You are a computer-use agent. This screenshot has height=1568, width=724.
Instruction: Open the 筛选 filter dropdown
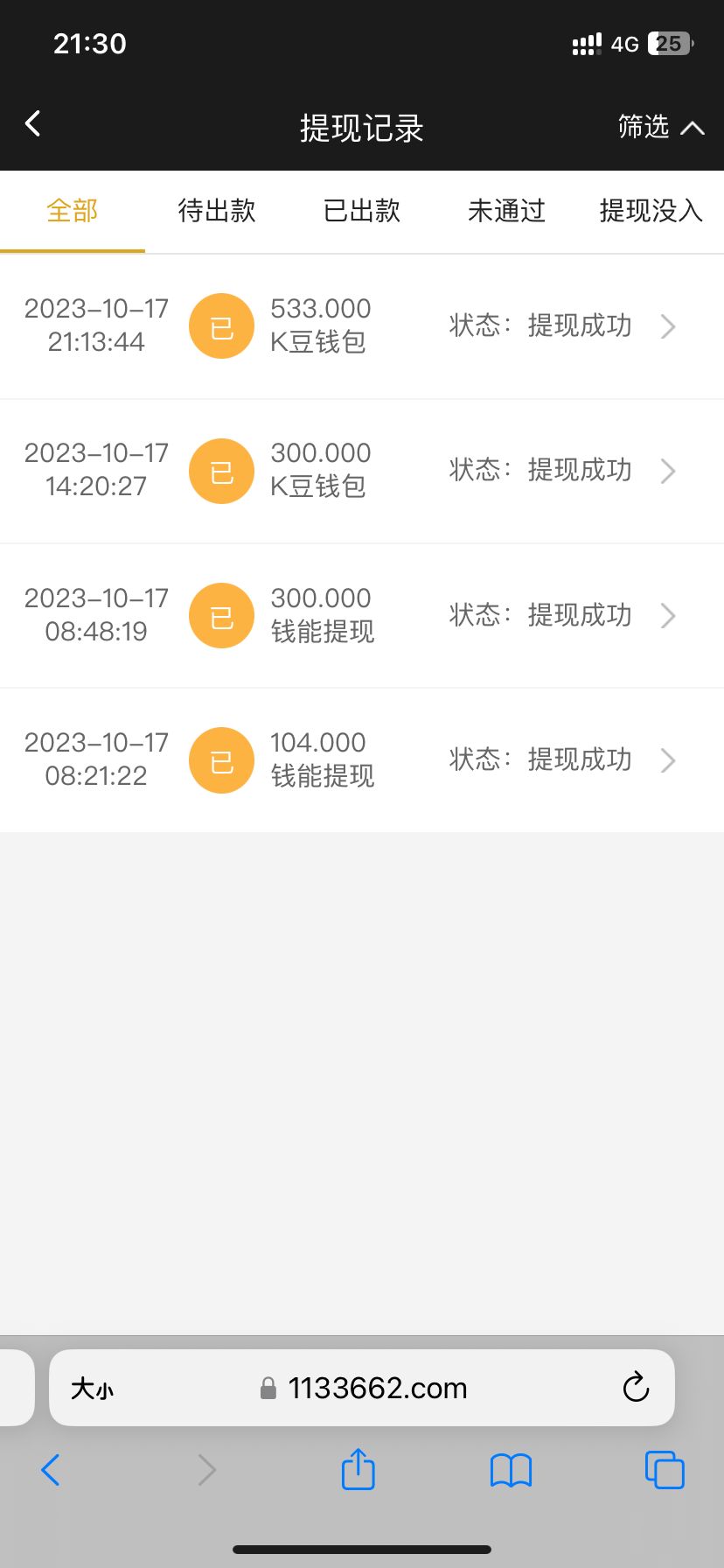660,128
